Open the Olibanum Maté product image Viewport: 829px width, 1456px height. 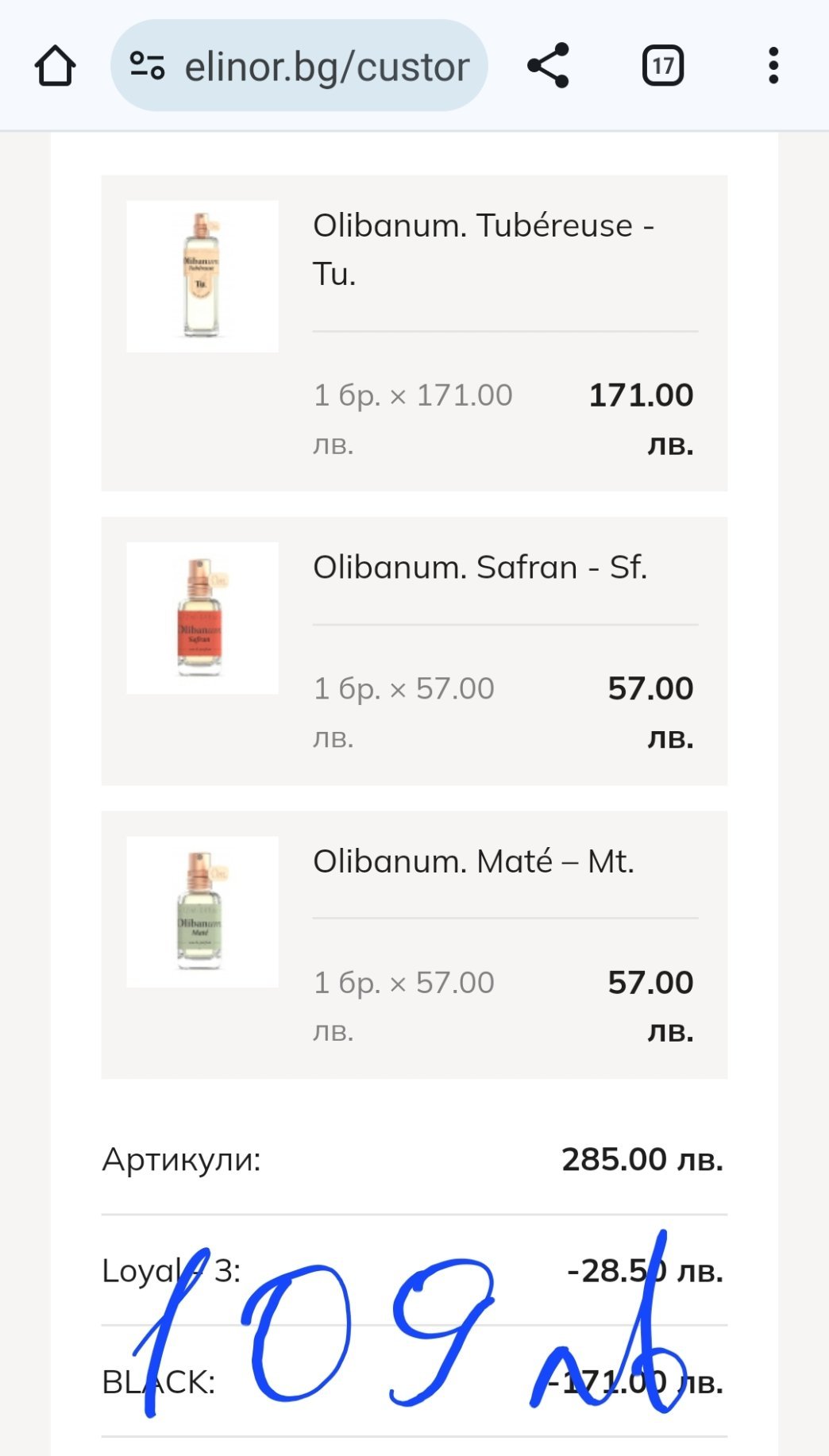202,911
